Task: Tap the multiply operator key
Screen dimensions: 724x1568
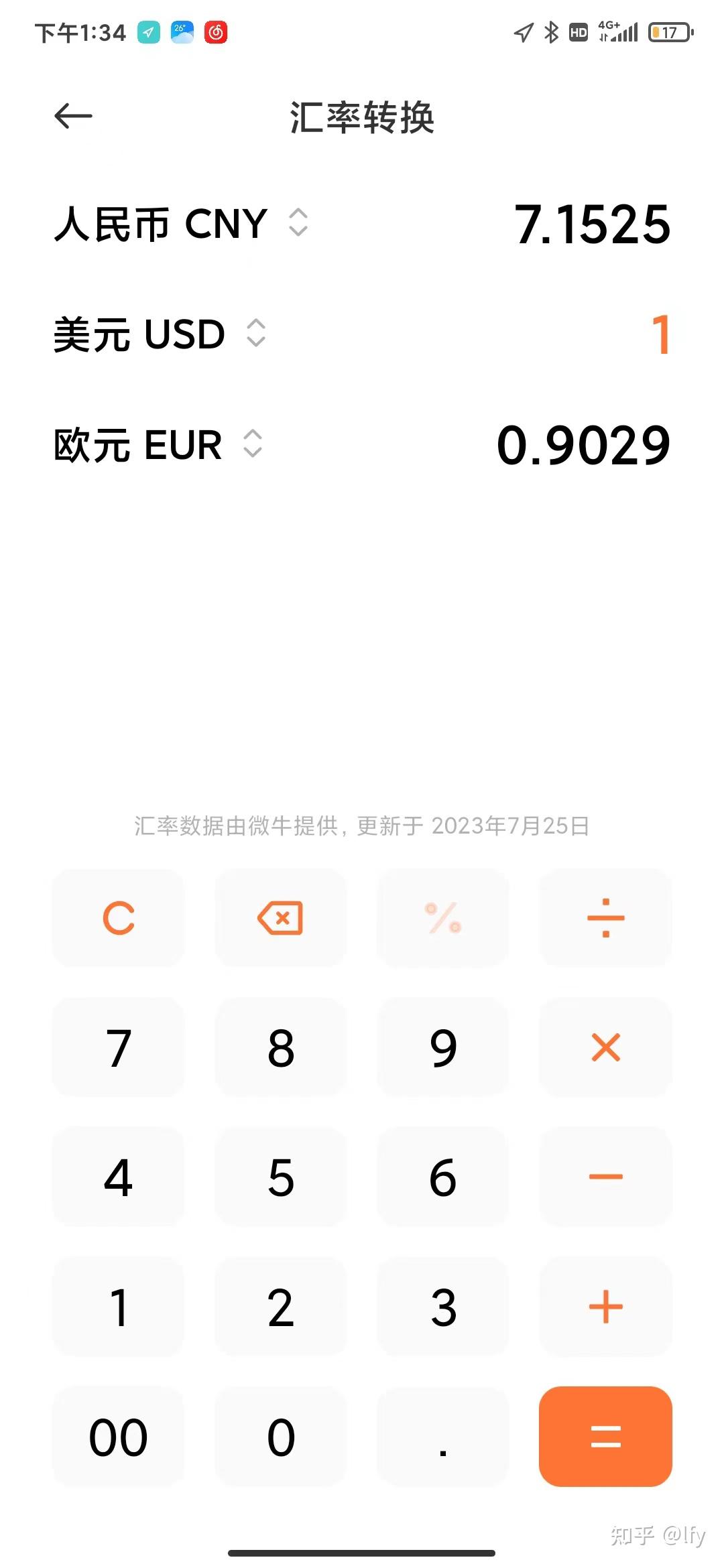Action: point(605,1047)
